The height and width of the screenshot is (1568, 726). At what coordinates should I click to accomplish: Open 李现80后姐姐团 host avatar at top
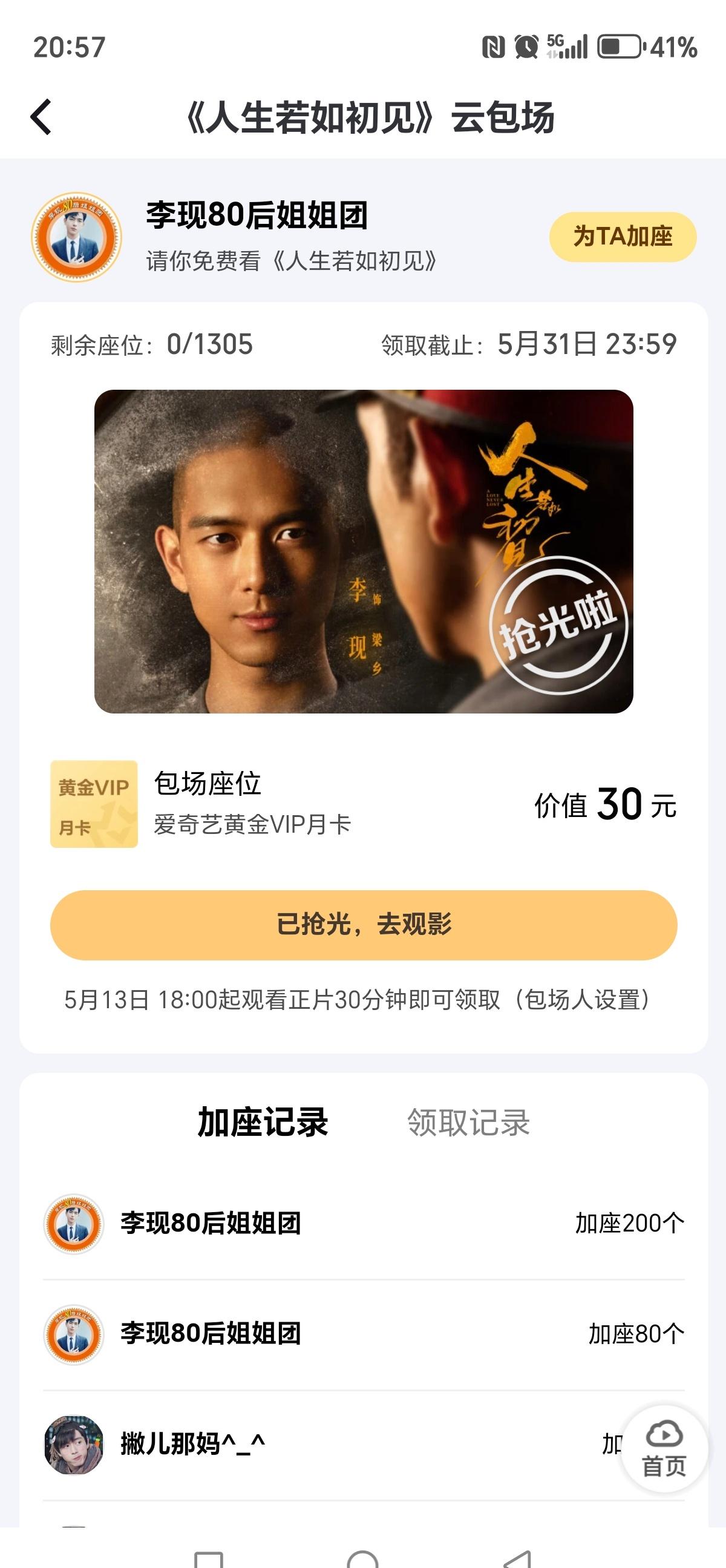tap(77, 237)
